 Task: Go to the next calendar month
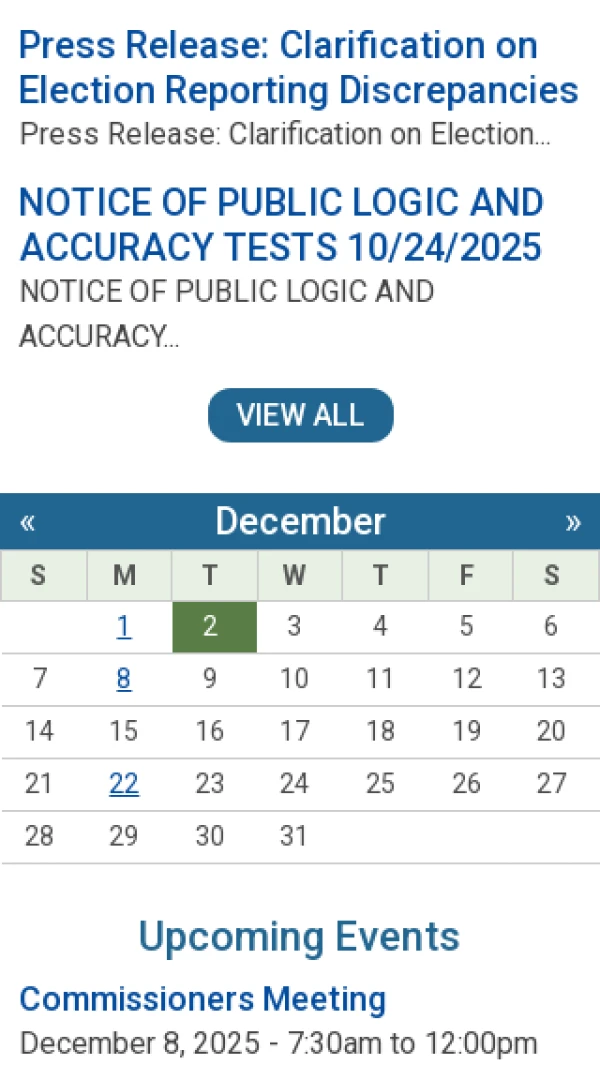click(573, 522)
